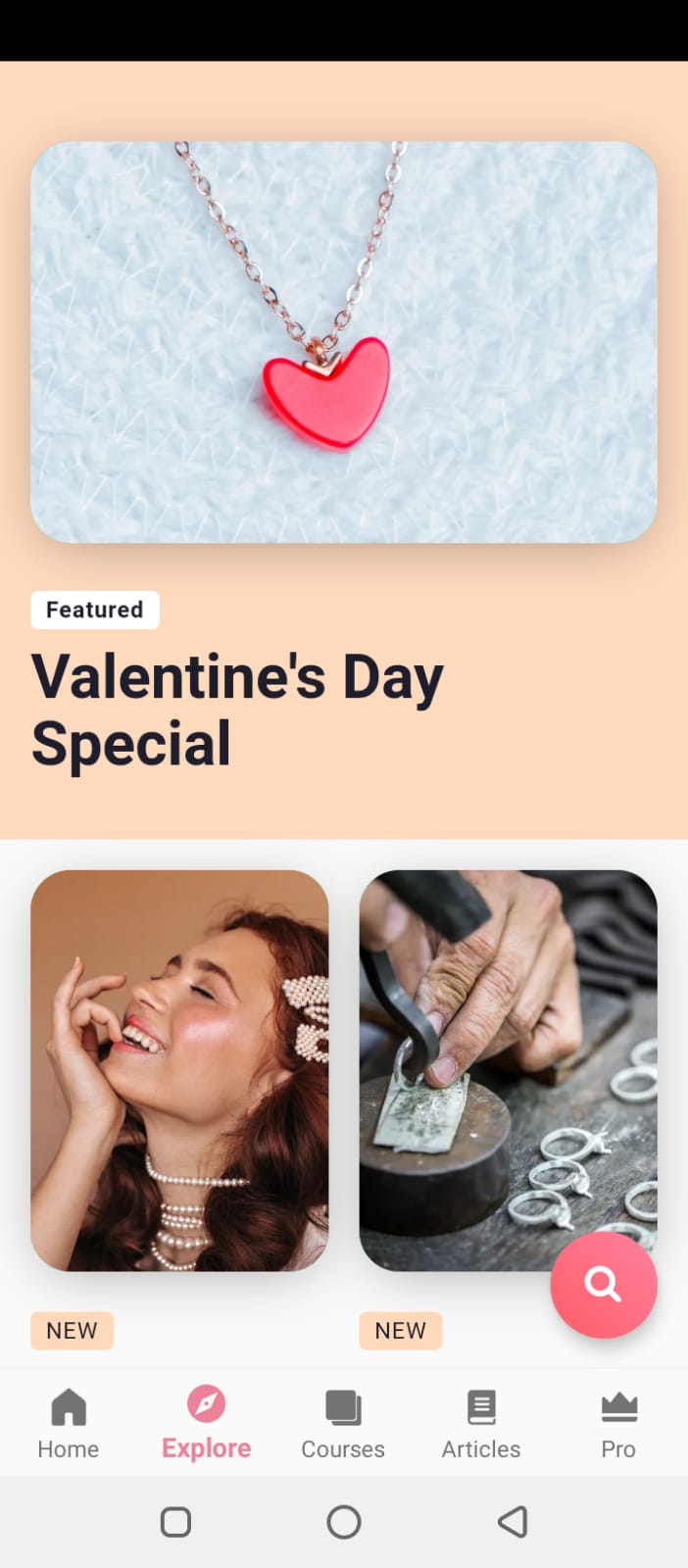Open the Articles tab

(480, 1424)
